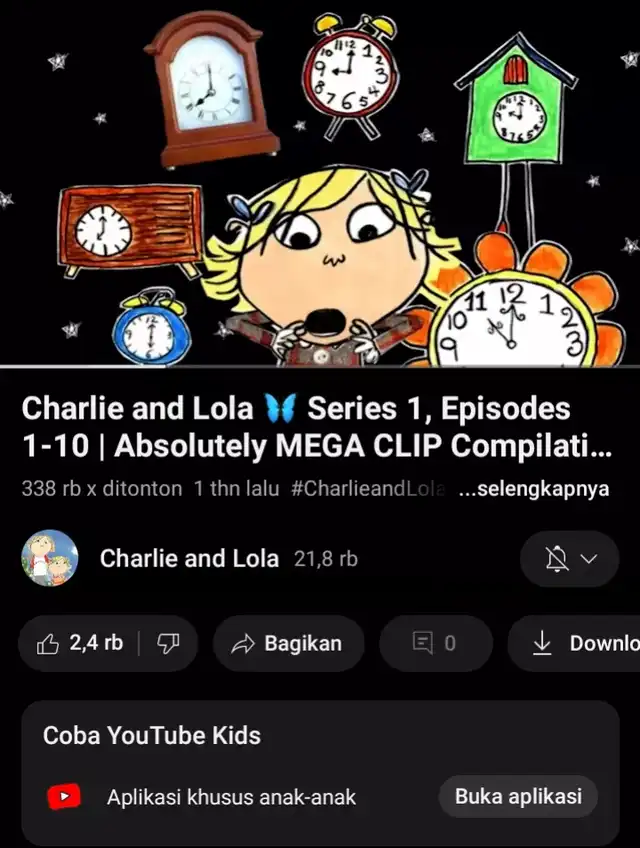Open the comments button showing 0
Image resolution: width=640 pixels, height=848 pixels.
coord(435,644)
